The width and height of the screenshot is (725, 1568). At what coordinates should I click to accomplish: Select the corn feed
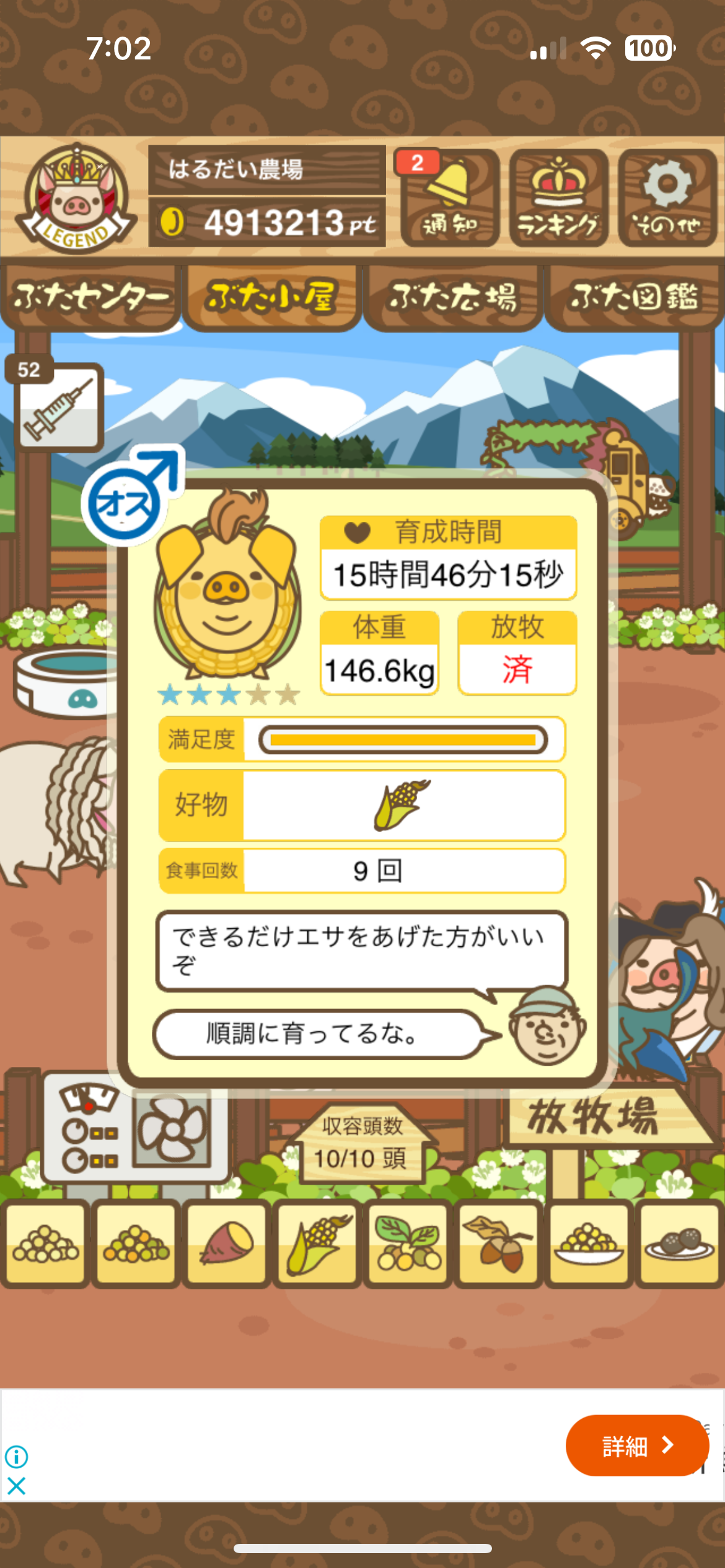(317, 1244)
